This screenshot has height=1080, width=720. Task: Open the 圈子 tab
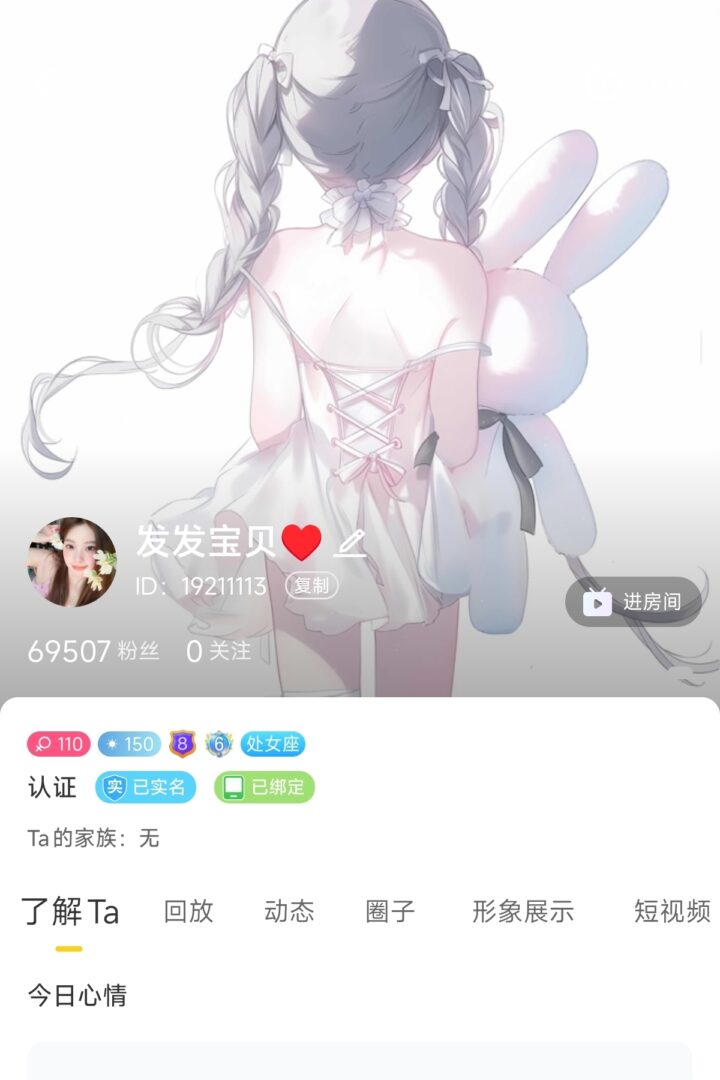click(x=390, y=911)
